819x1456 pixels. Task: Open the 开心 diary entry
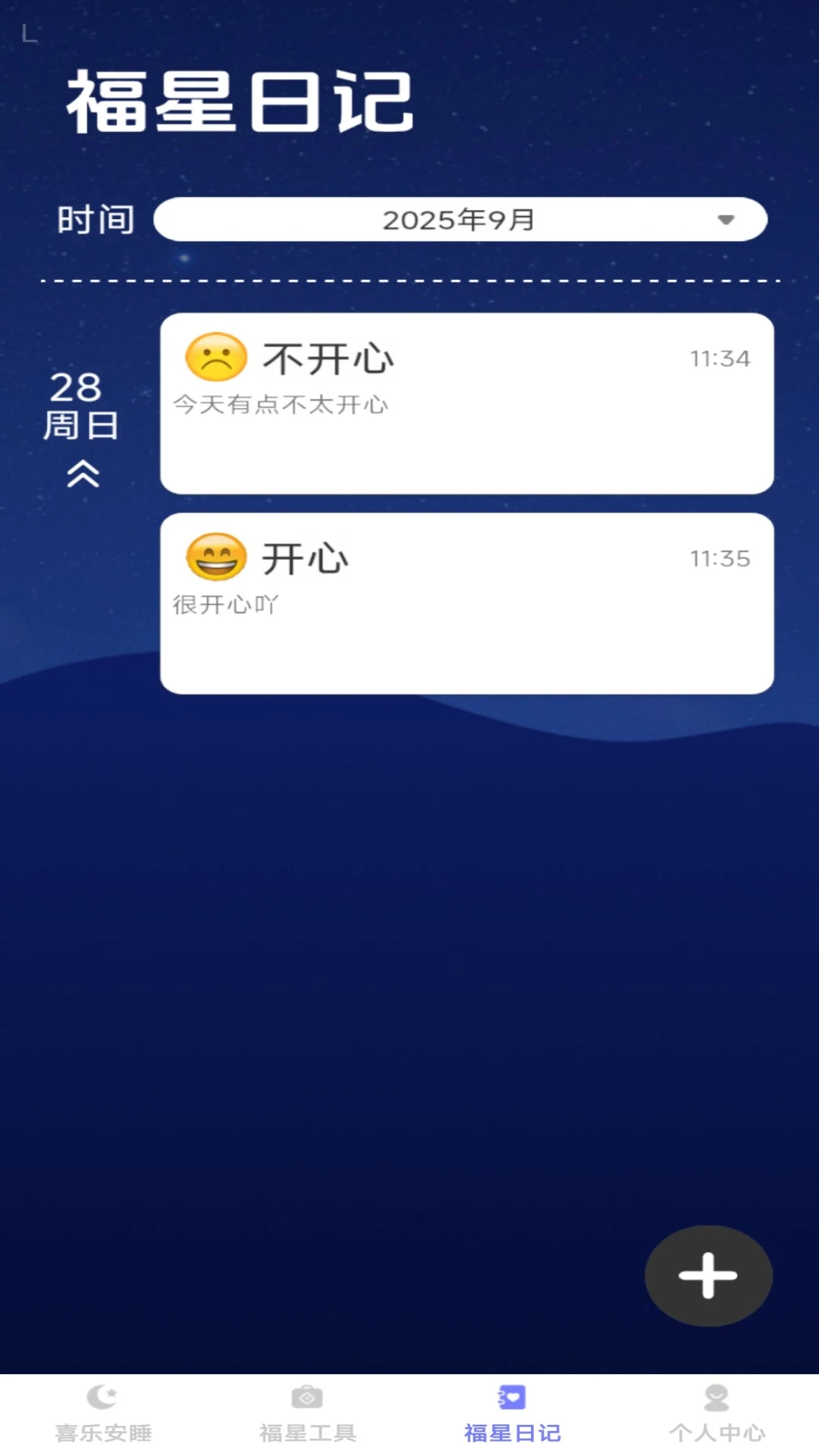[466, 604]
